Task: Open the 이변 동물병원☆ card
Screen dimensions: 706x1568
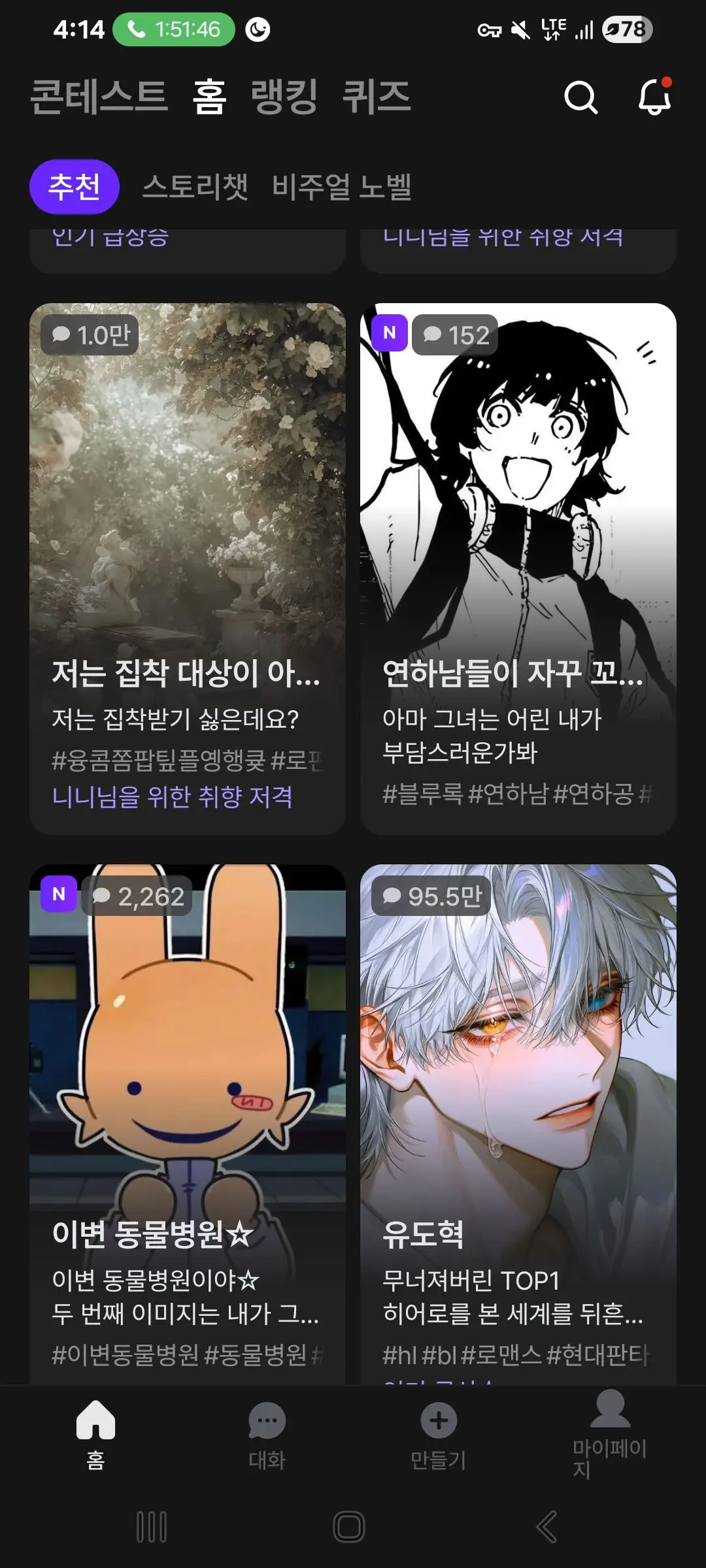Action: [188, 1124]
